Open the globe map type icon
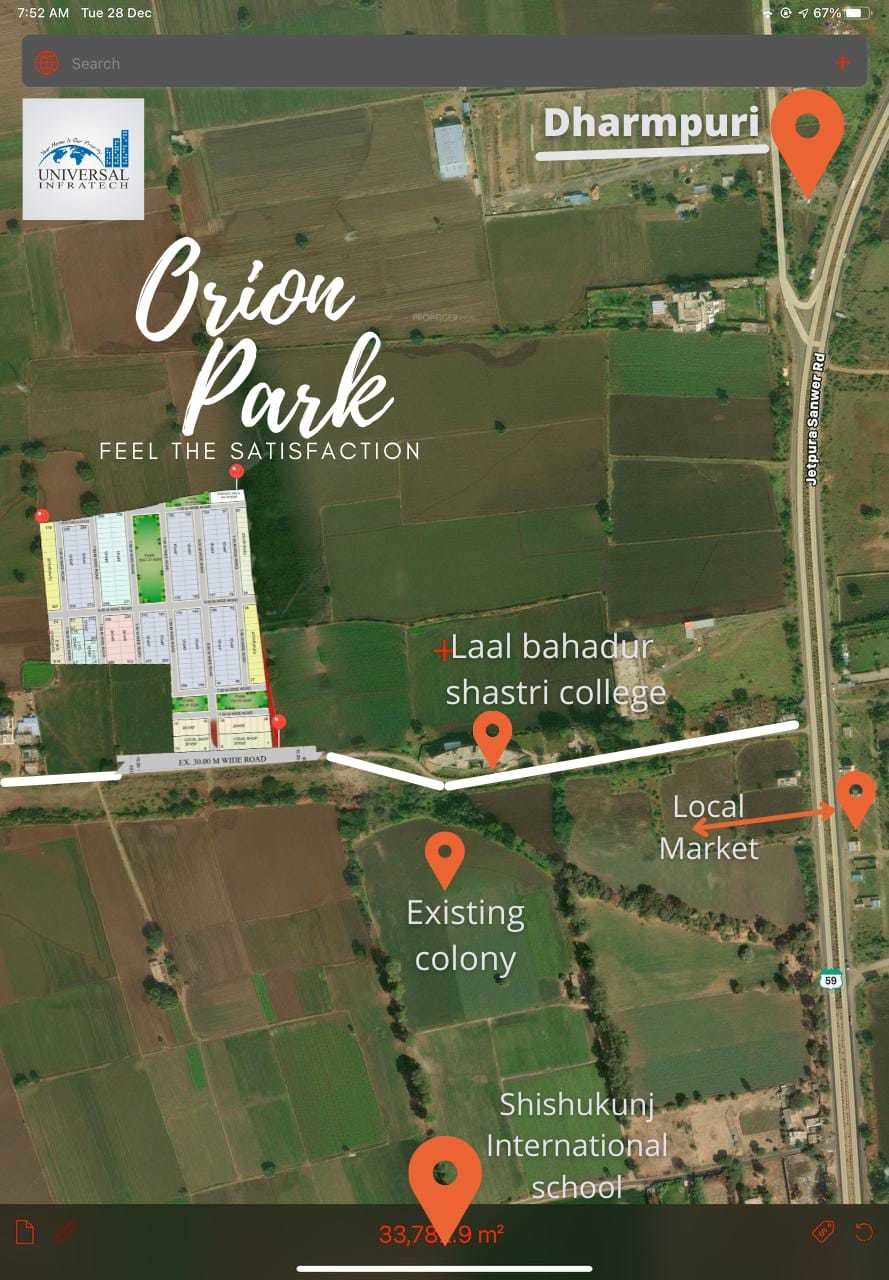Image resolution: width=889 pixels, height=1280 pixels. (46, 63)
